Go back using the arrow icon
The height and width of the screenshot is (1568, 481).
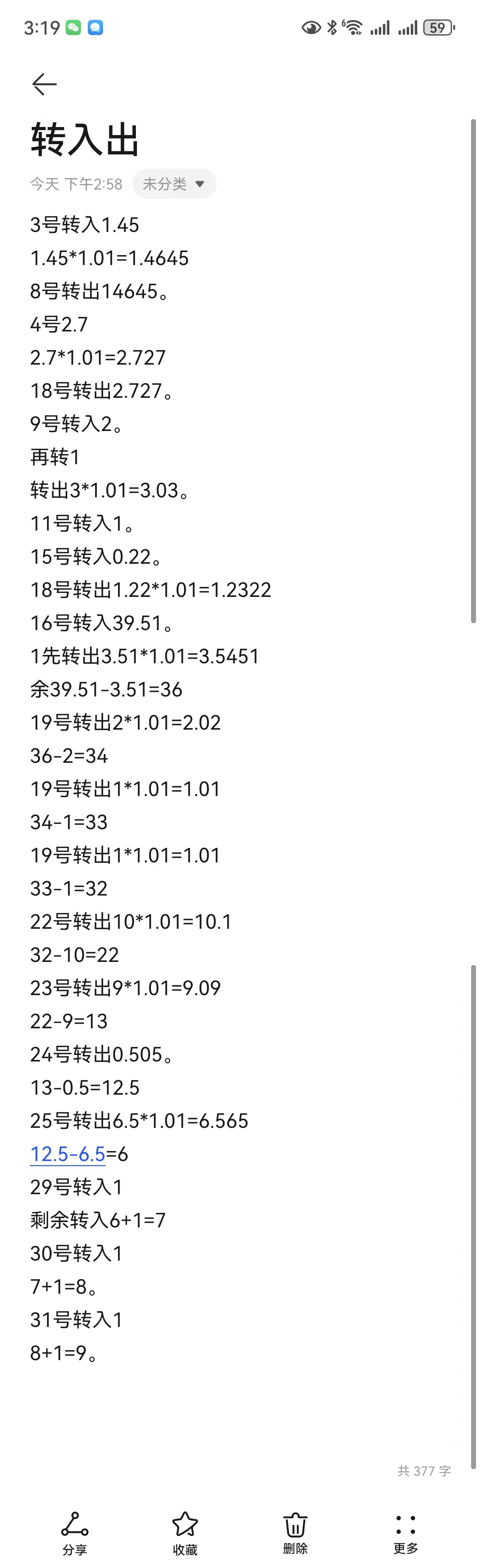tap(44, 84)
